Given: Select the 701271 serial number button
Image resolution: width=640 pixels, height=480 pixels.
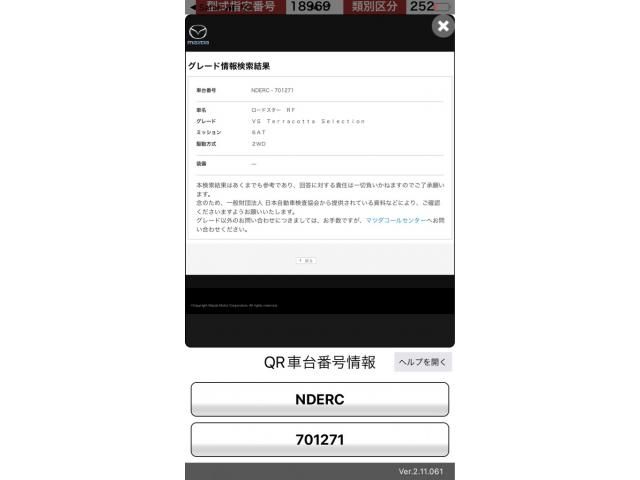Looking at the screenshot, I should tap(319, 439).
